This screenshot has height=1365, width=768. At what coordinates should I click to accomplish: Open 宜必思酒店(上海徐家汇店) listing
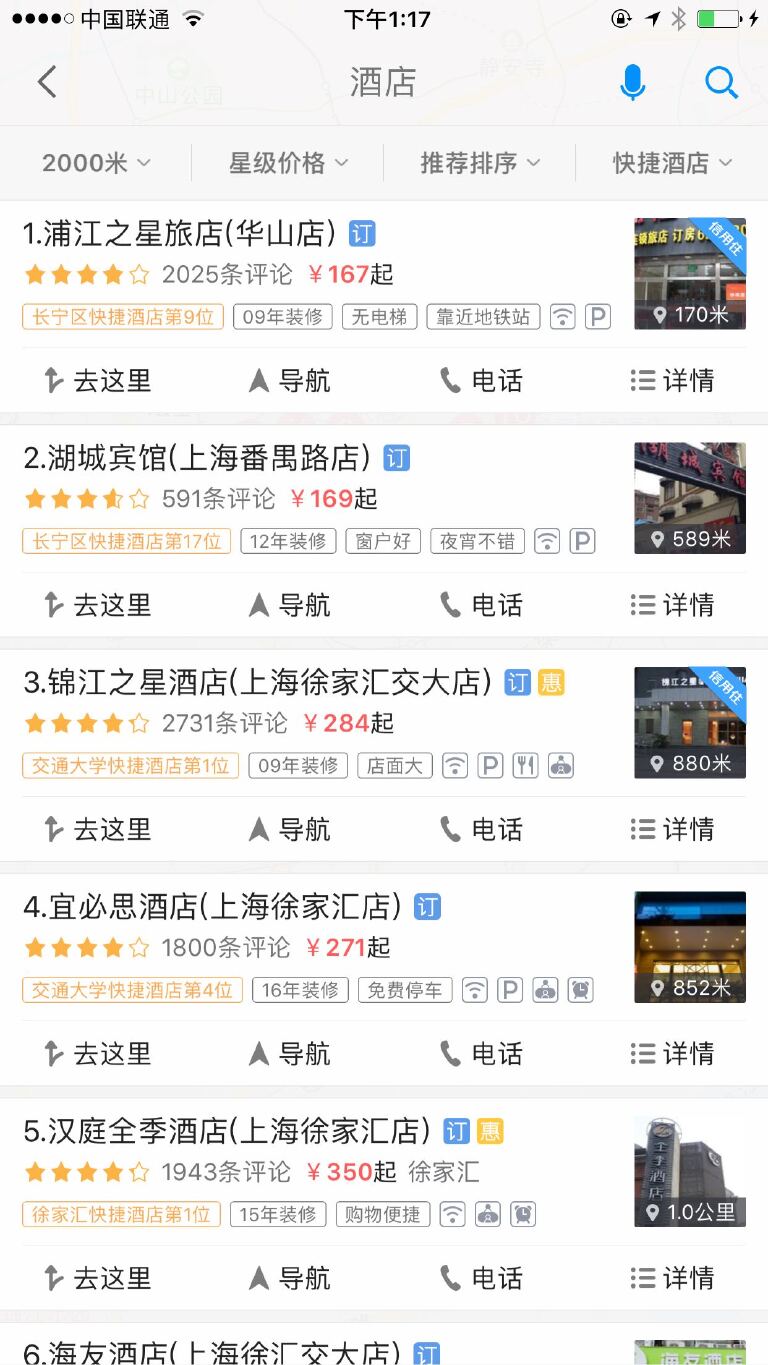tap(212, 907)
